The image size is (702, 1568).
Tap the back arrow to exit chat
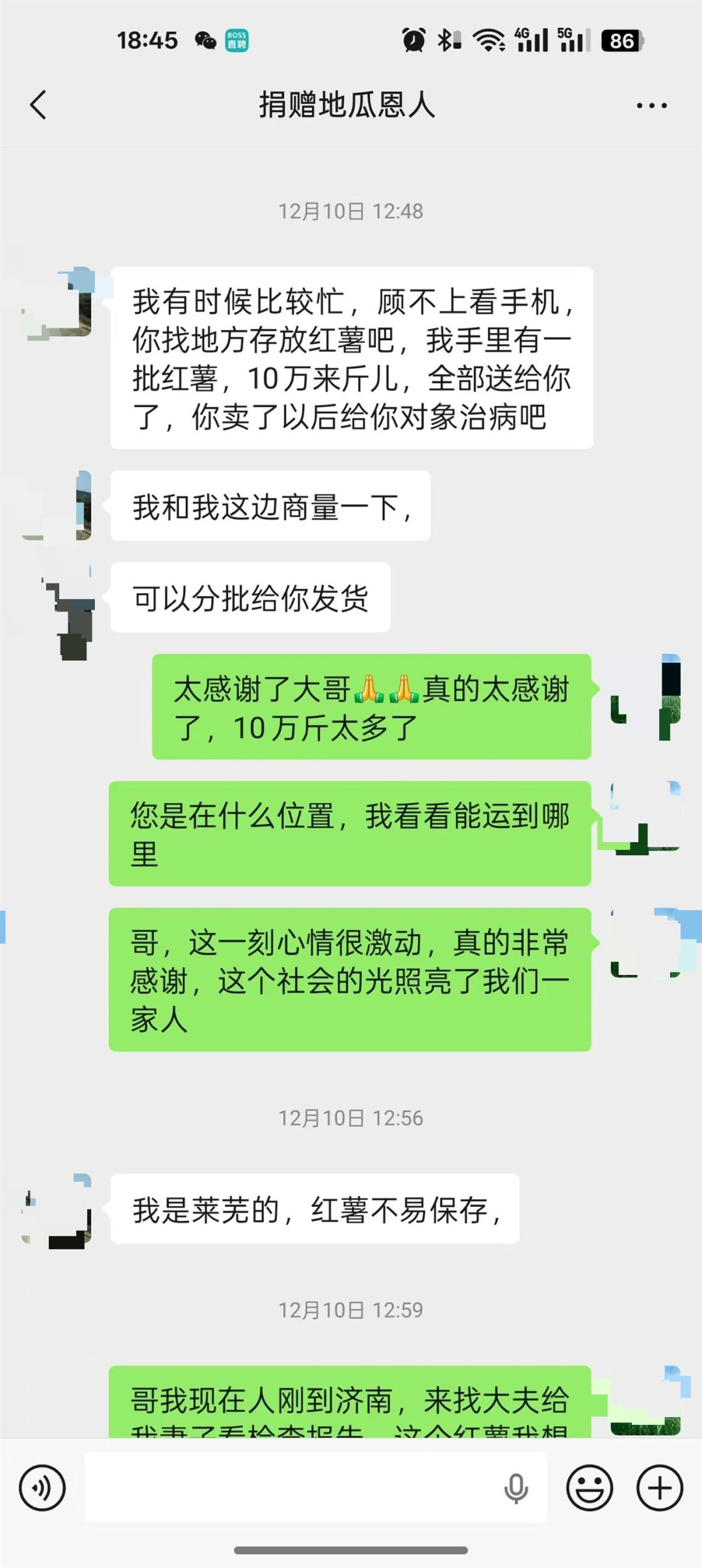(39, 104)
